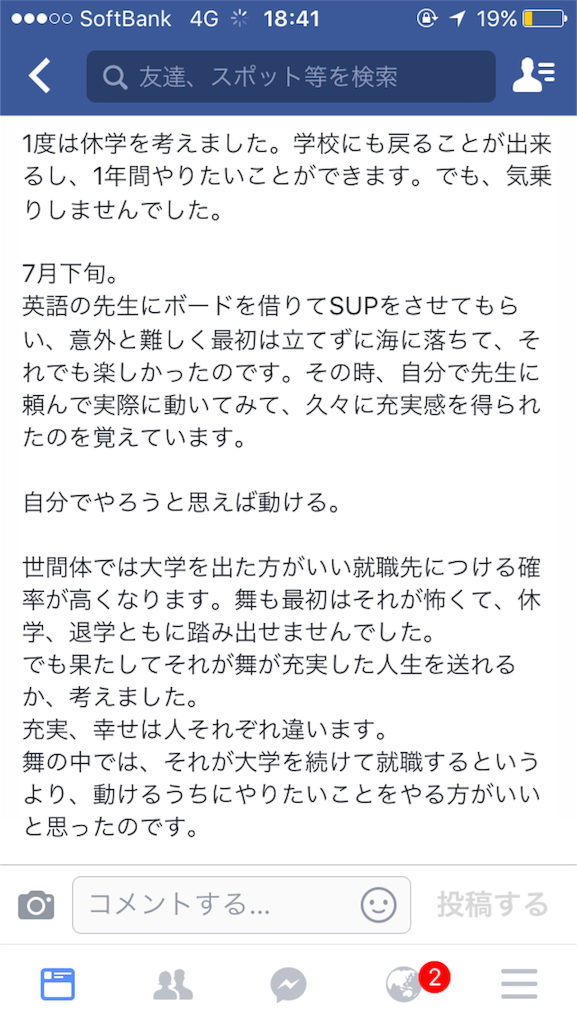This screenshot has width=577, height=1024.
Task: Open the friends list icon at top right
Action: 534,75
